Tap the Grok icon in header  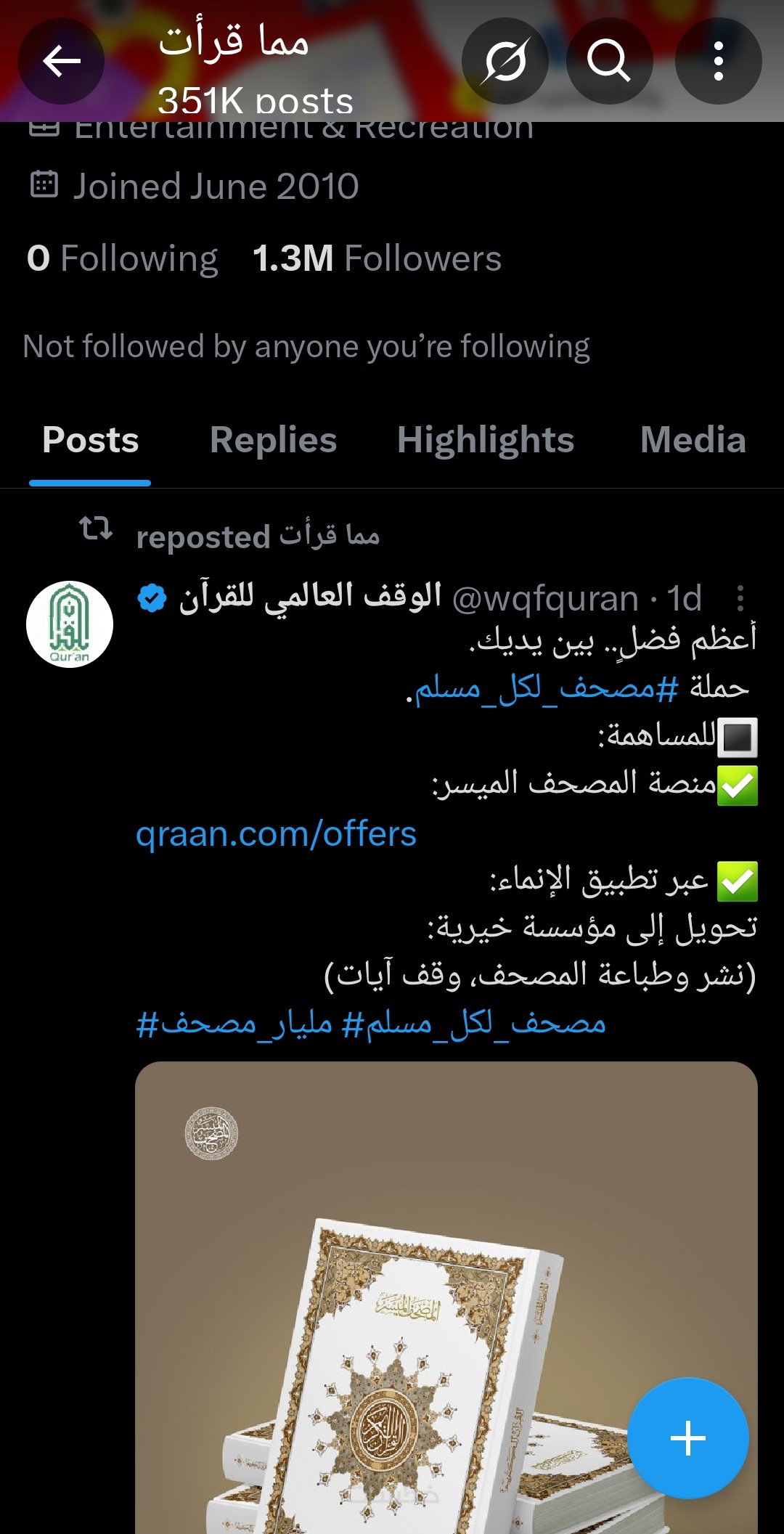[505, 61]
